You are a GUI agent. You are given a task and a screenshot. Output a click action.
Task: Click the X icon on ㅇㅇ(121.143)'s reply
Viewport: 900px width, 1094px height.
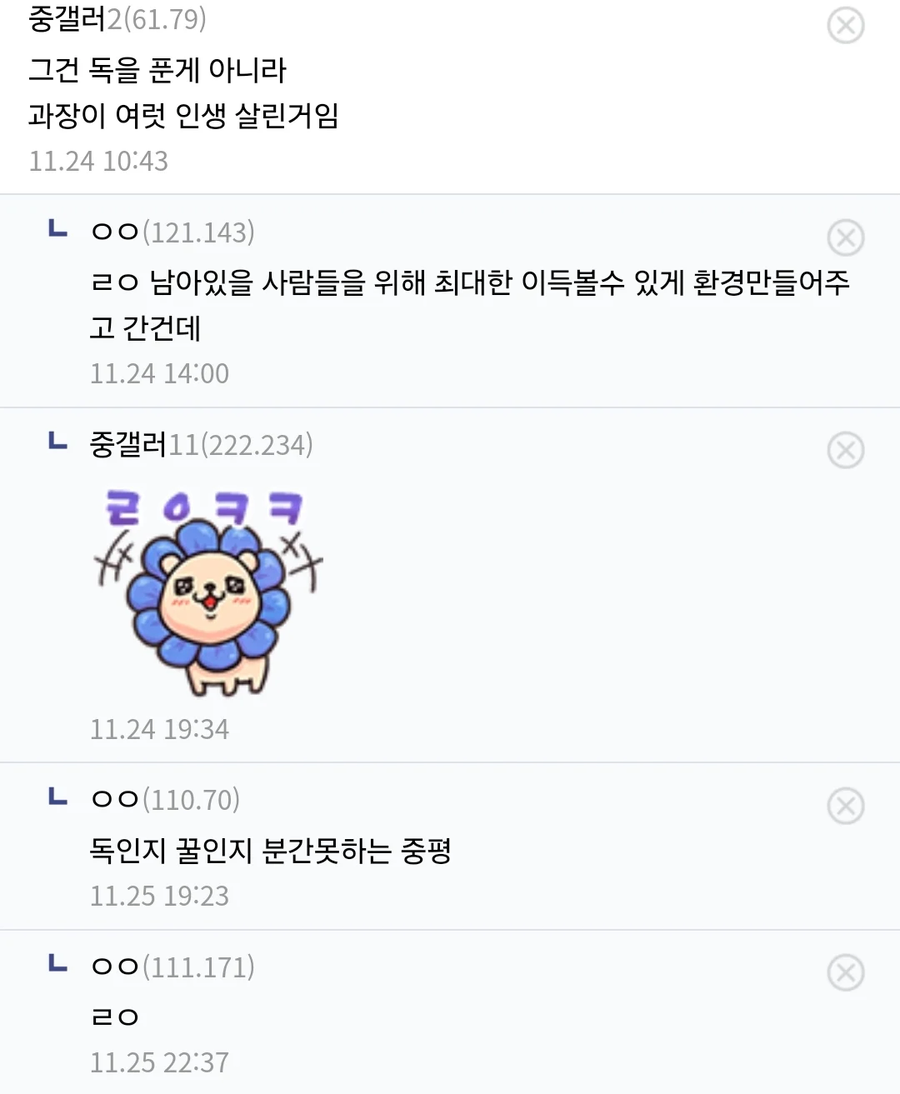click(x=846, y=238)
